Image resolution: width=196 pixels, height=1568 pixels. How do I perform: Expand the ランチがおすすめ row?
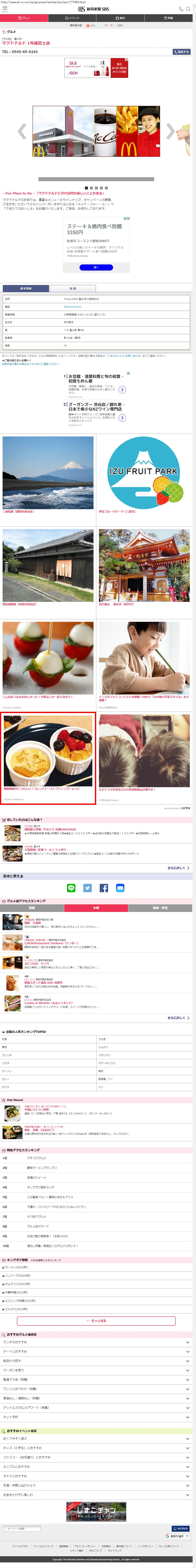97,1342
